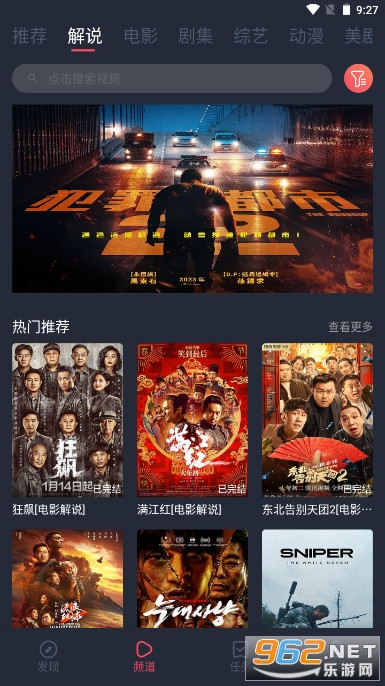Open 狂飙[电影解说] card
The image size is (385, 686).
pyautogui.click(x=67, y=429)
